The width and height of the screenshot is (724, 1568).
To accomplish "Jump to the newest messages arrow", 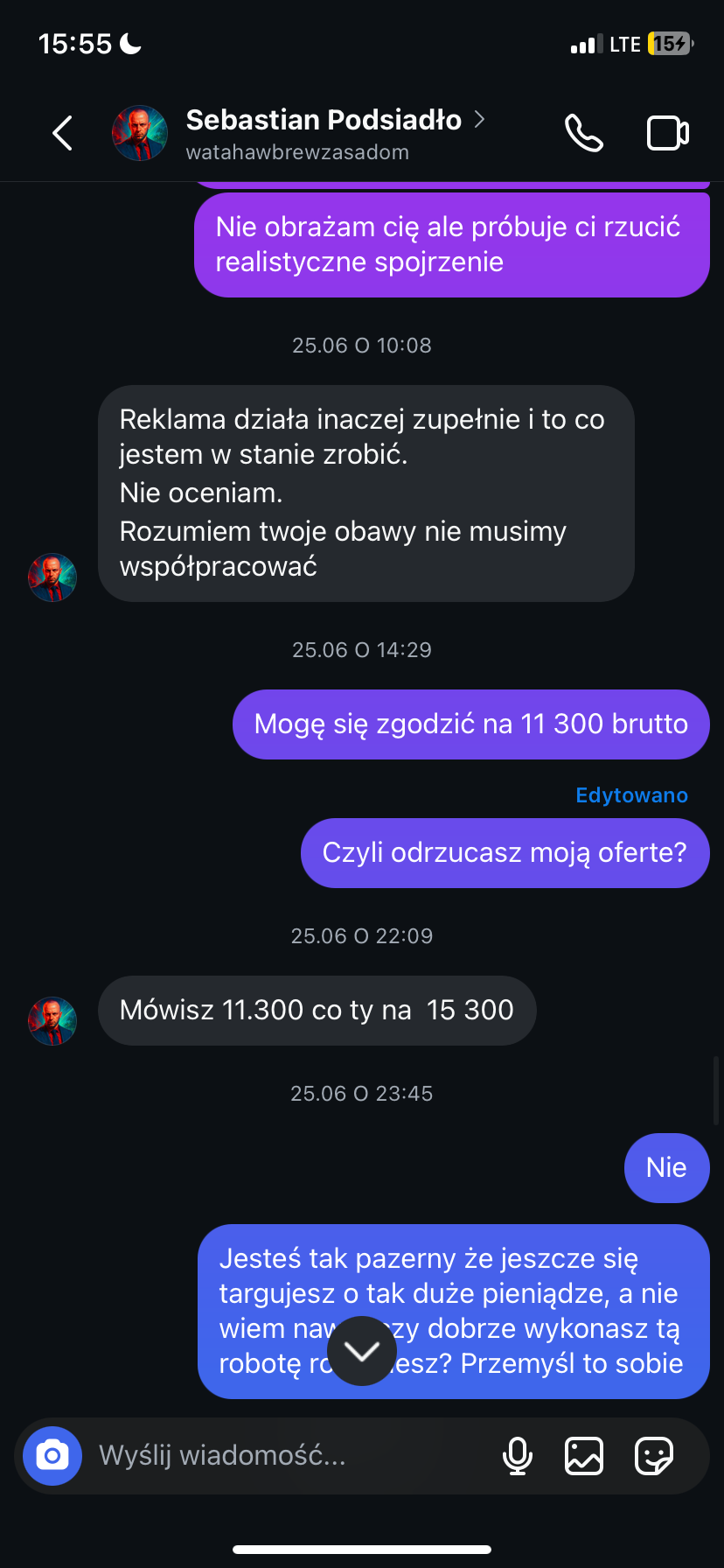I will coord(361,1351).
